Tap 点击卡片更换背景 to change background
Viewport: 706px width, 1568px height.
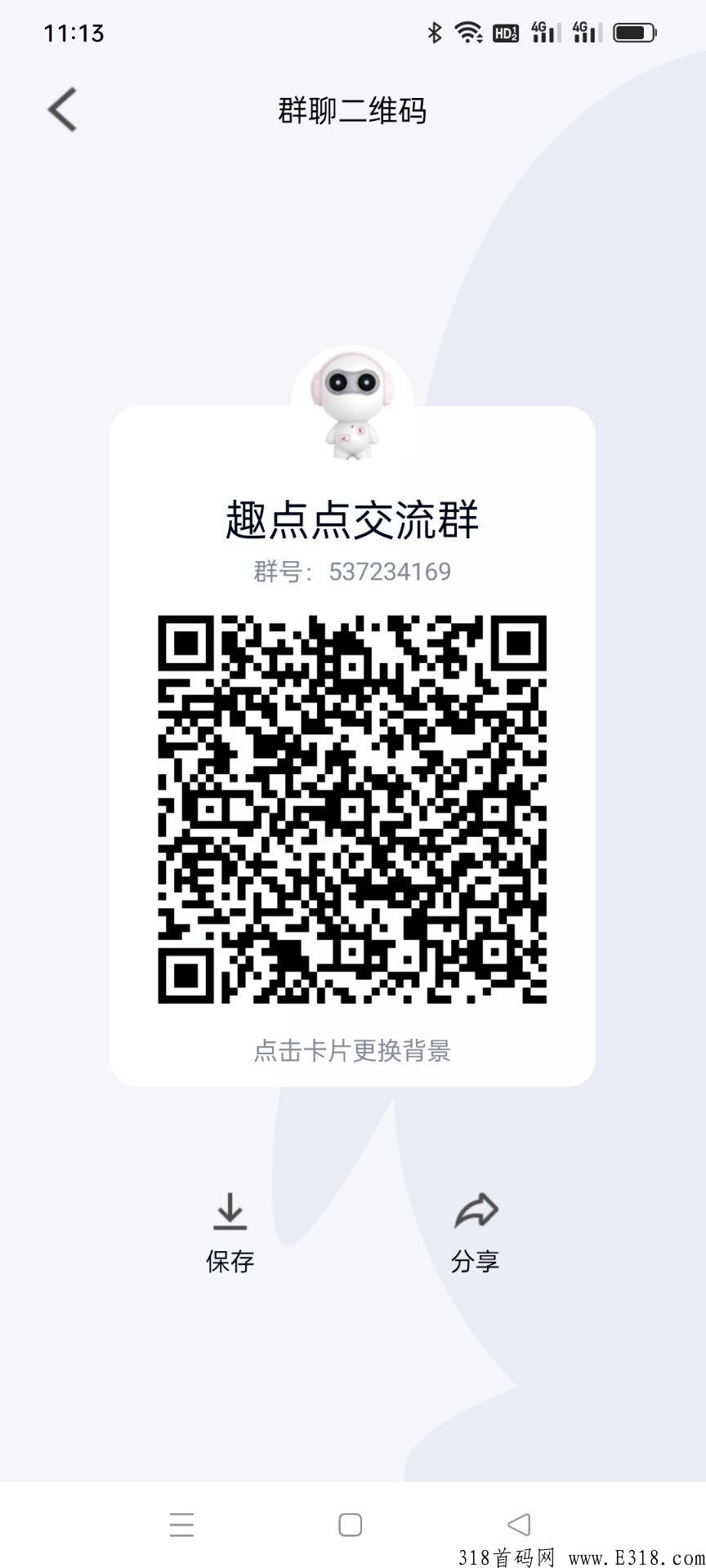coord(354,1052)
